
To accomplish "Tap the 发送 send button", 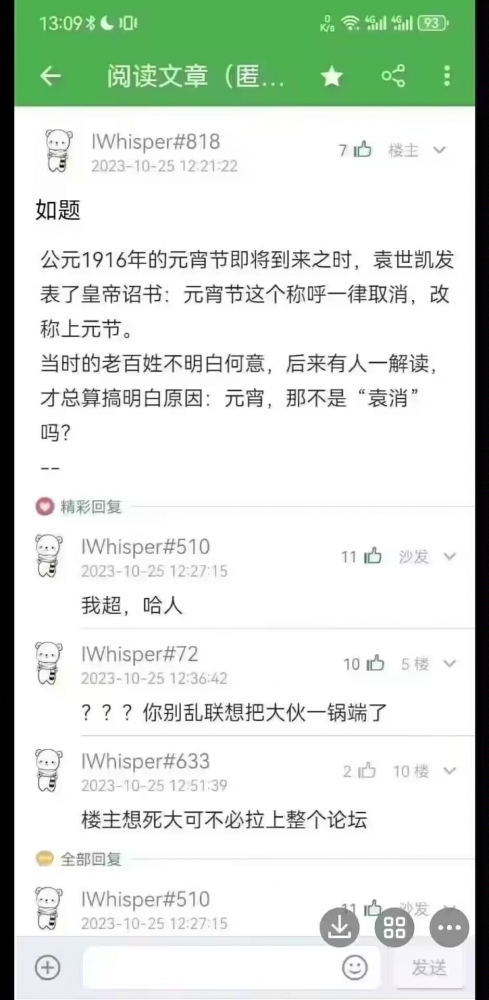I will (x=429, y=967).
